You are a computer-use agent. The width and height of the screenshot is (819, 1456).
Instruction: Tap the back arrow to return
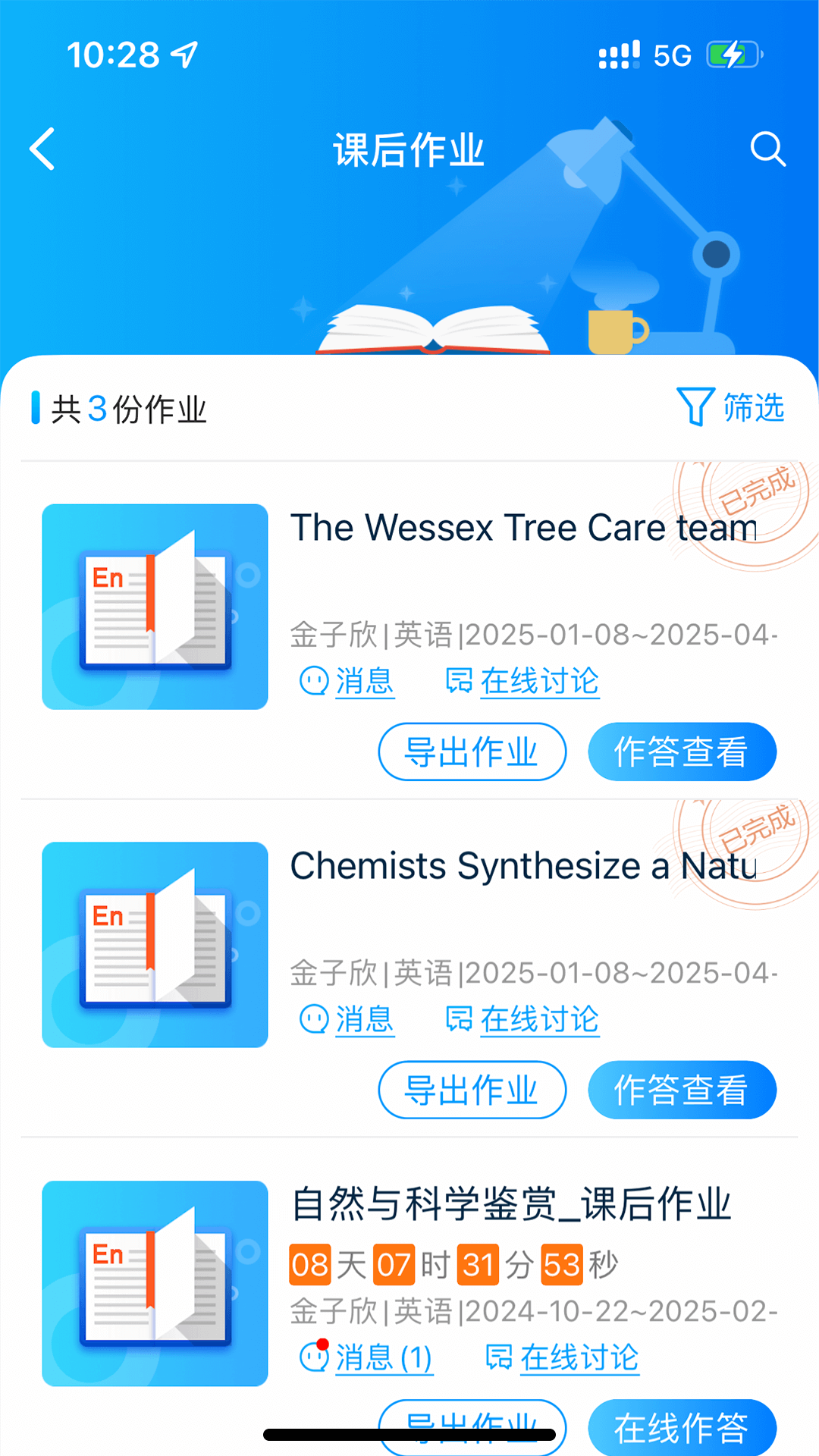43,149
